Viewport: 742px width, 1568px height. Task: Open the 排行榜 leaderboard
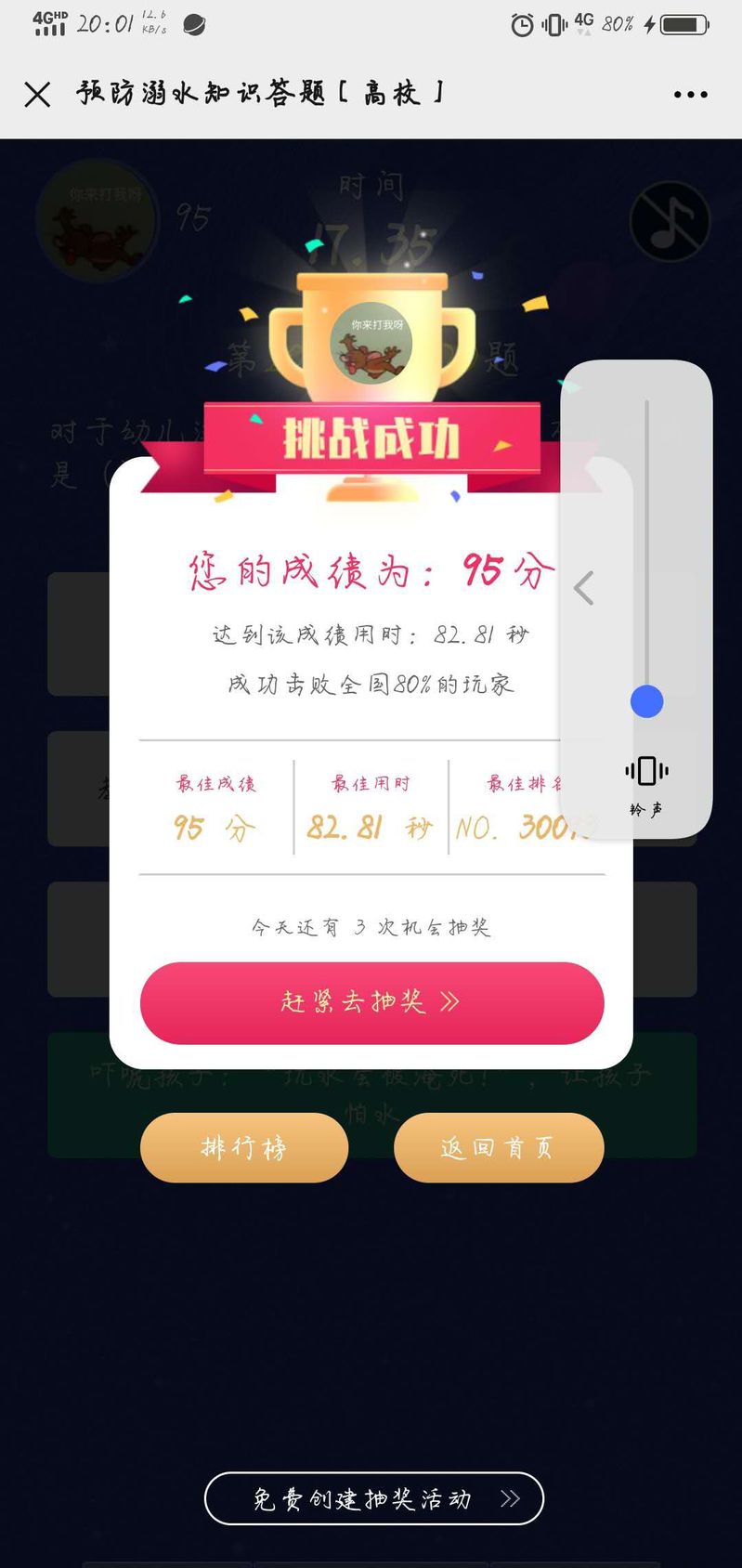(244, 1148)
